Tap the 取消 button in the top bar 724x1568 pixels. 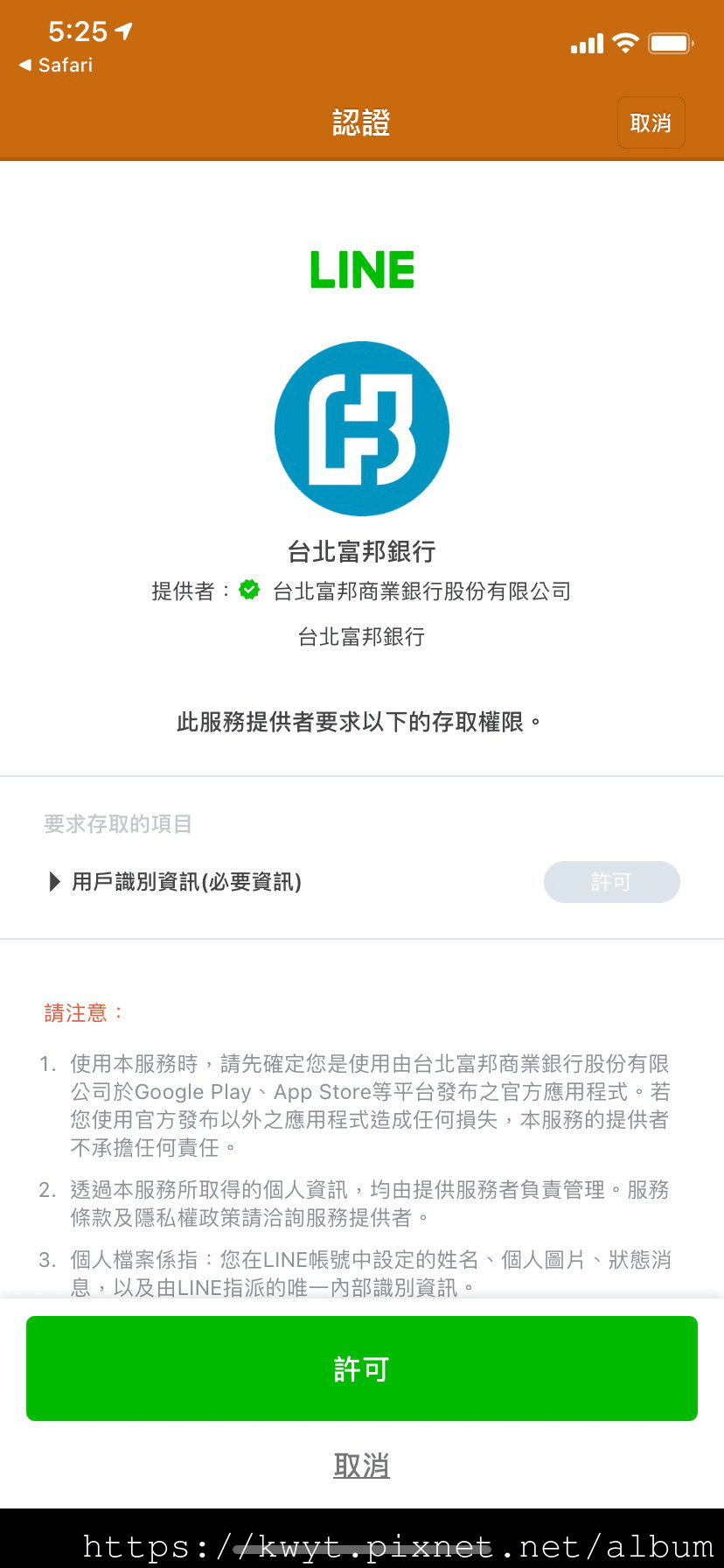[x=651, y=122]
